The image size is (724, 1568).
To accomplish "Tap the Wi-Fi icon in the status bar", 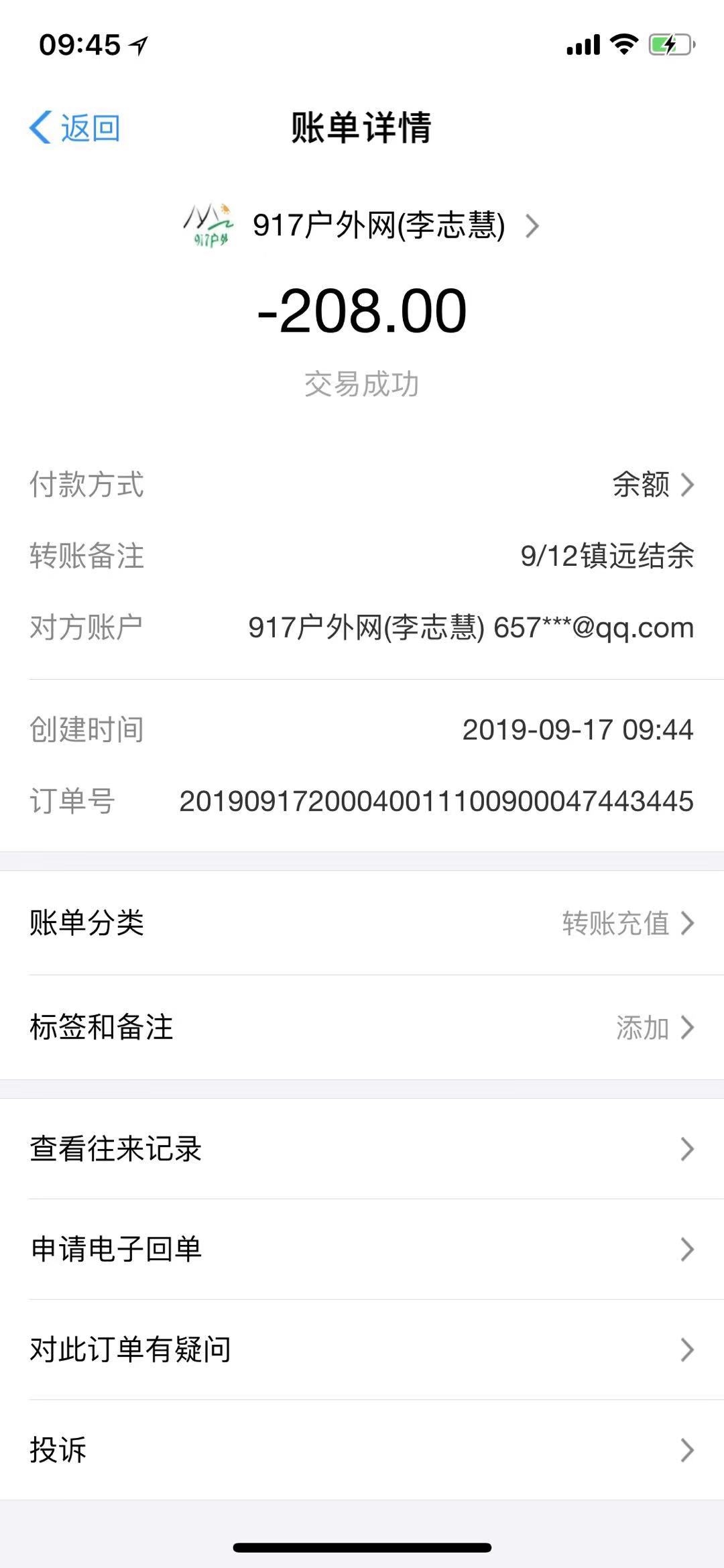I will tap(623, 43).
